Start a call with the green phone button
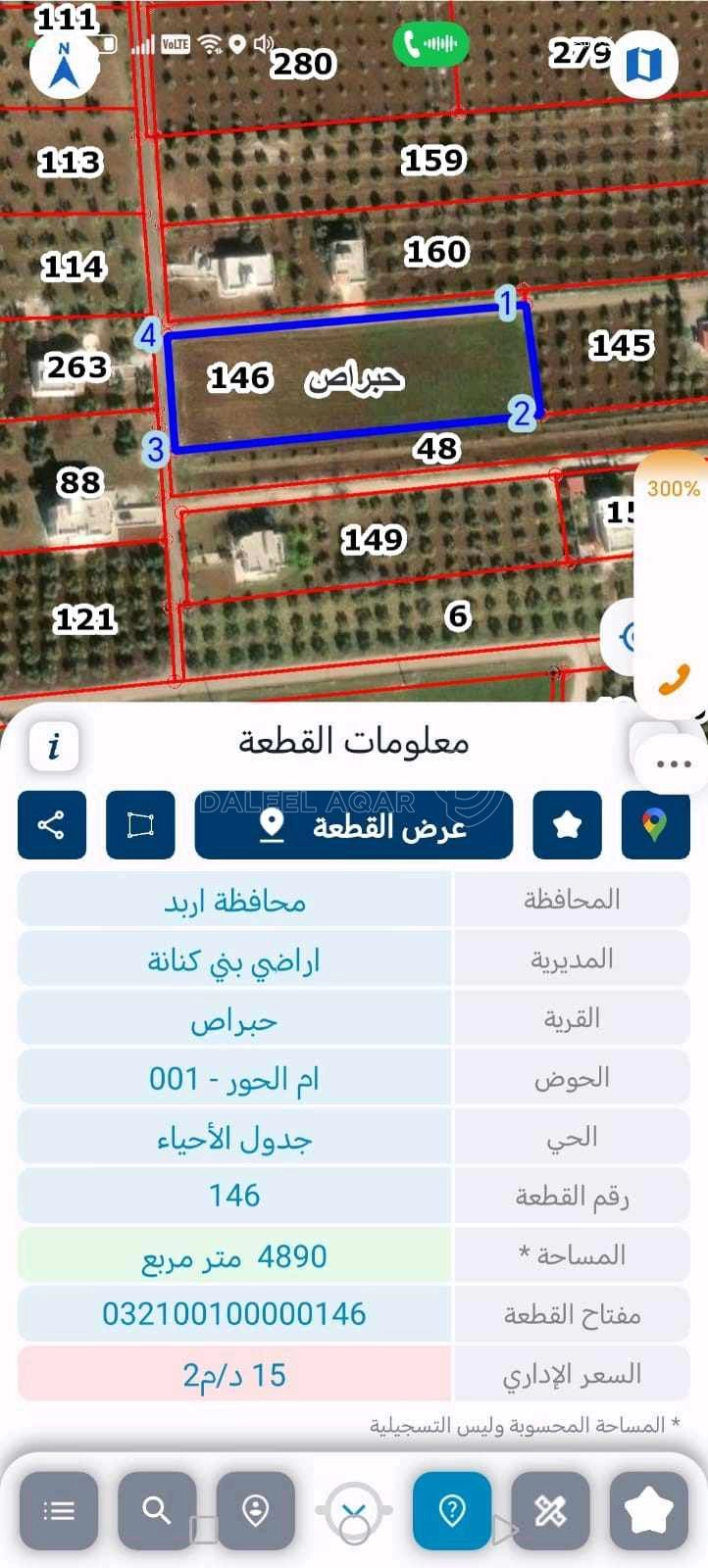This screenshot has width=708, height=1568. click(x=431, y=45)
